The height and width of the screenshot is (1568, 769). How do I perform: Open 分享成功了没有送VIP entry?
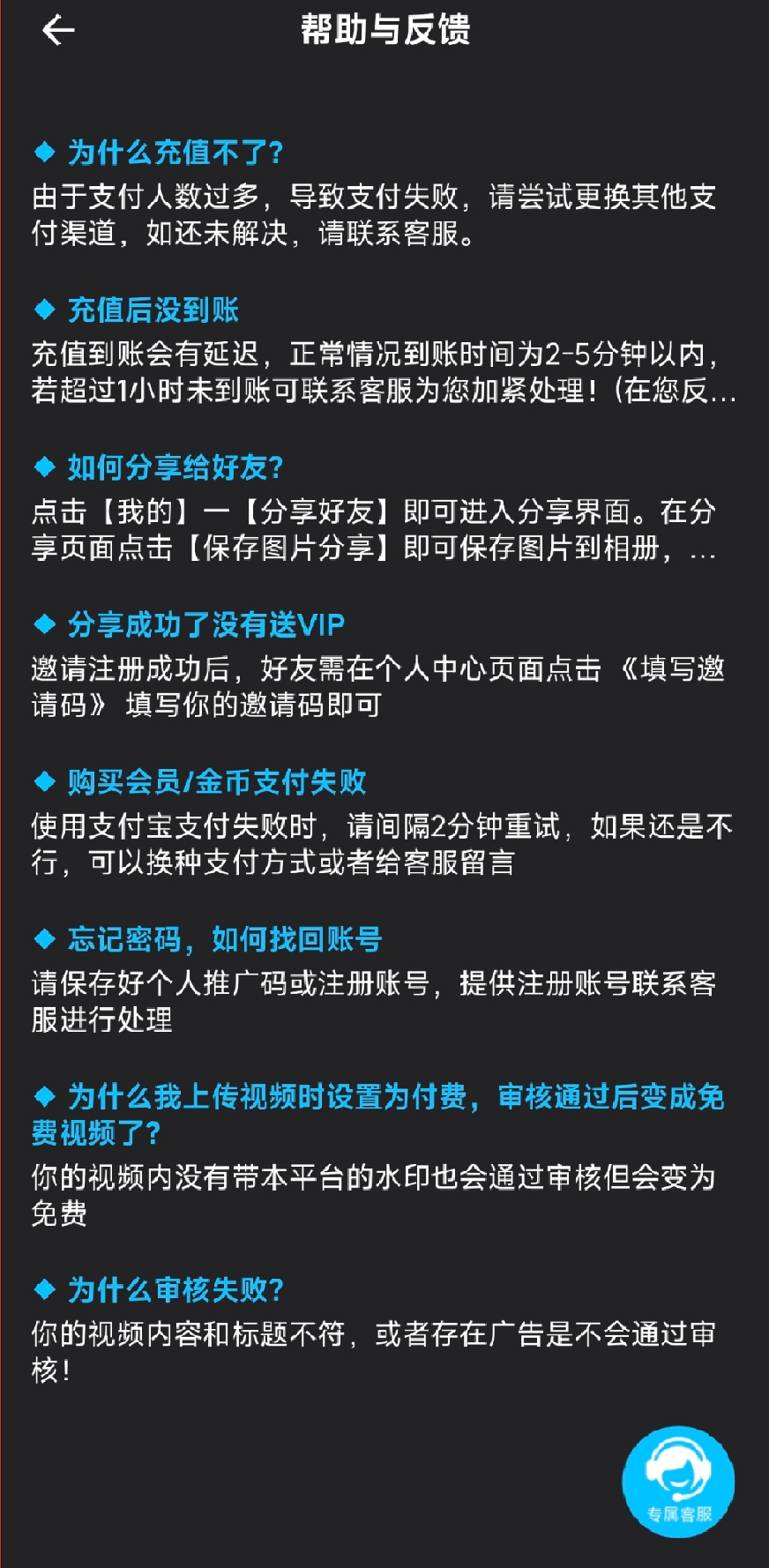click(206, 624)
